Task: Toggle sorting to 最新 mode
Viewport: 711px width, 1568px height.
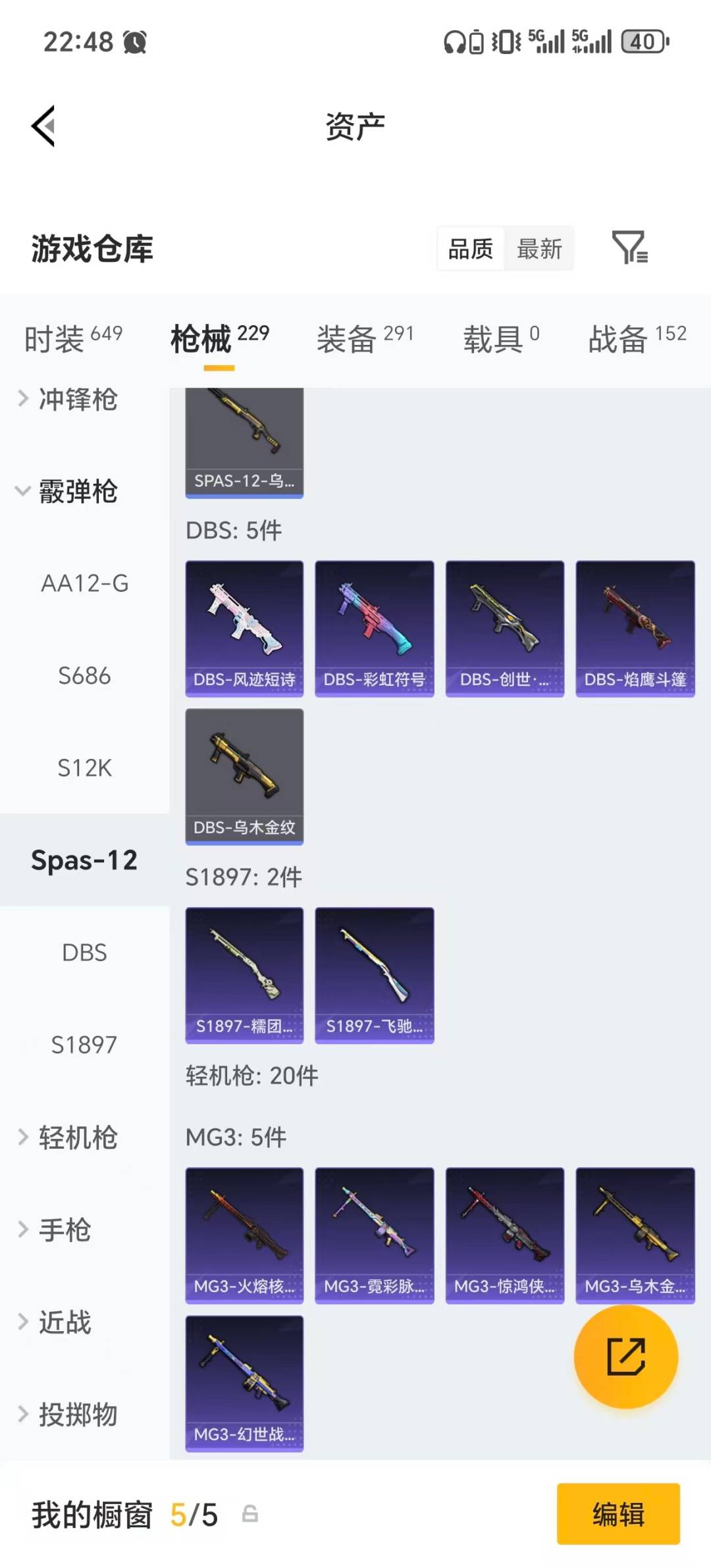Action: click(x=539, y=249)
